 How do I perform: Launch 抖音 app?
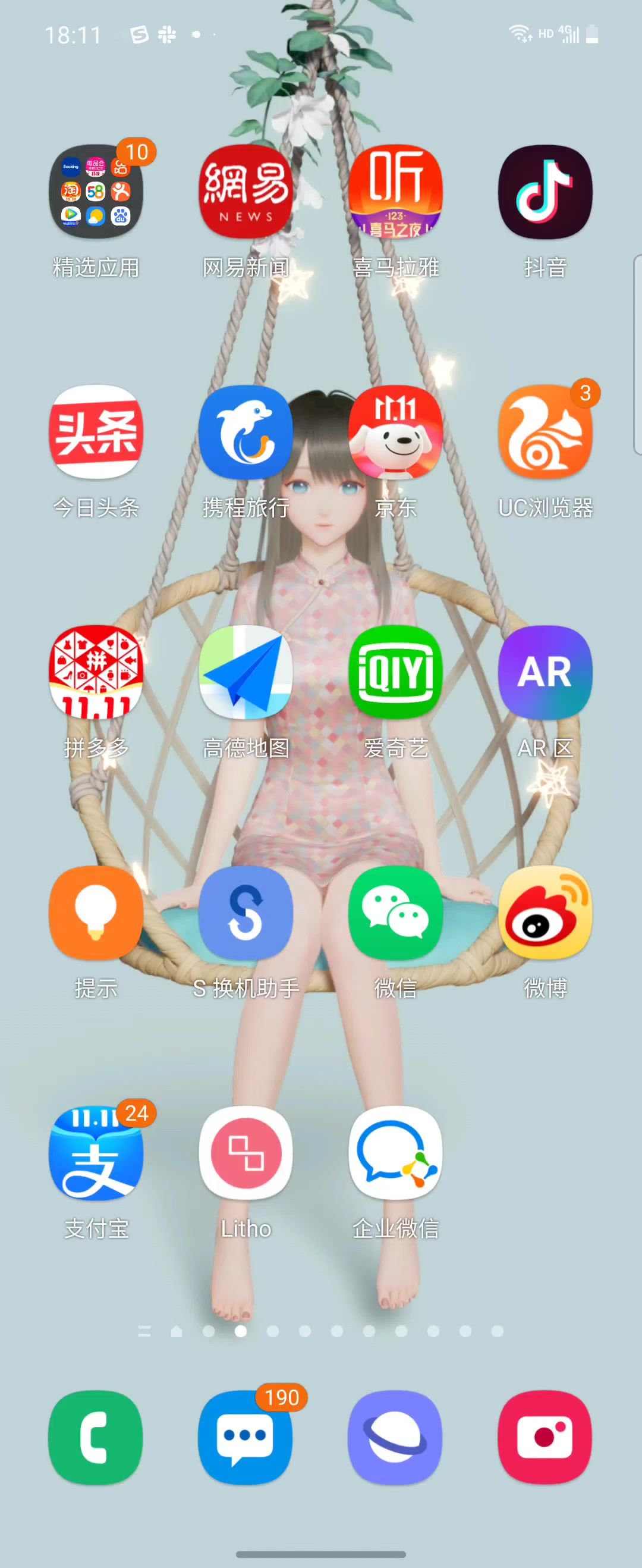(545, 192)
